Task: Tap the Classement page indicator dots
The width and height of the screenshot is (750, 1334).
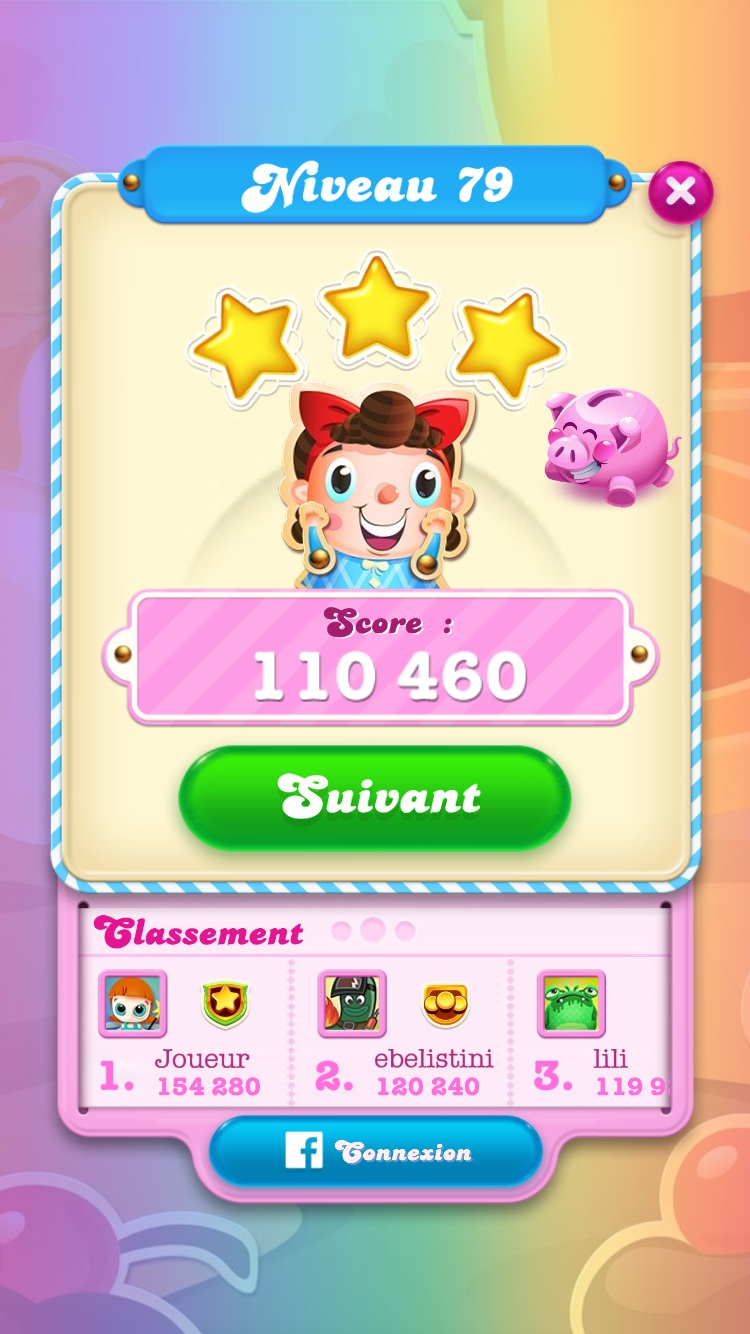Action: pos(372,931)
